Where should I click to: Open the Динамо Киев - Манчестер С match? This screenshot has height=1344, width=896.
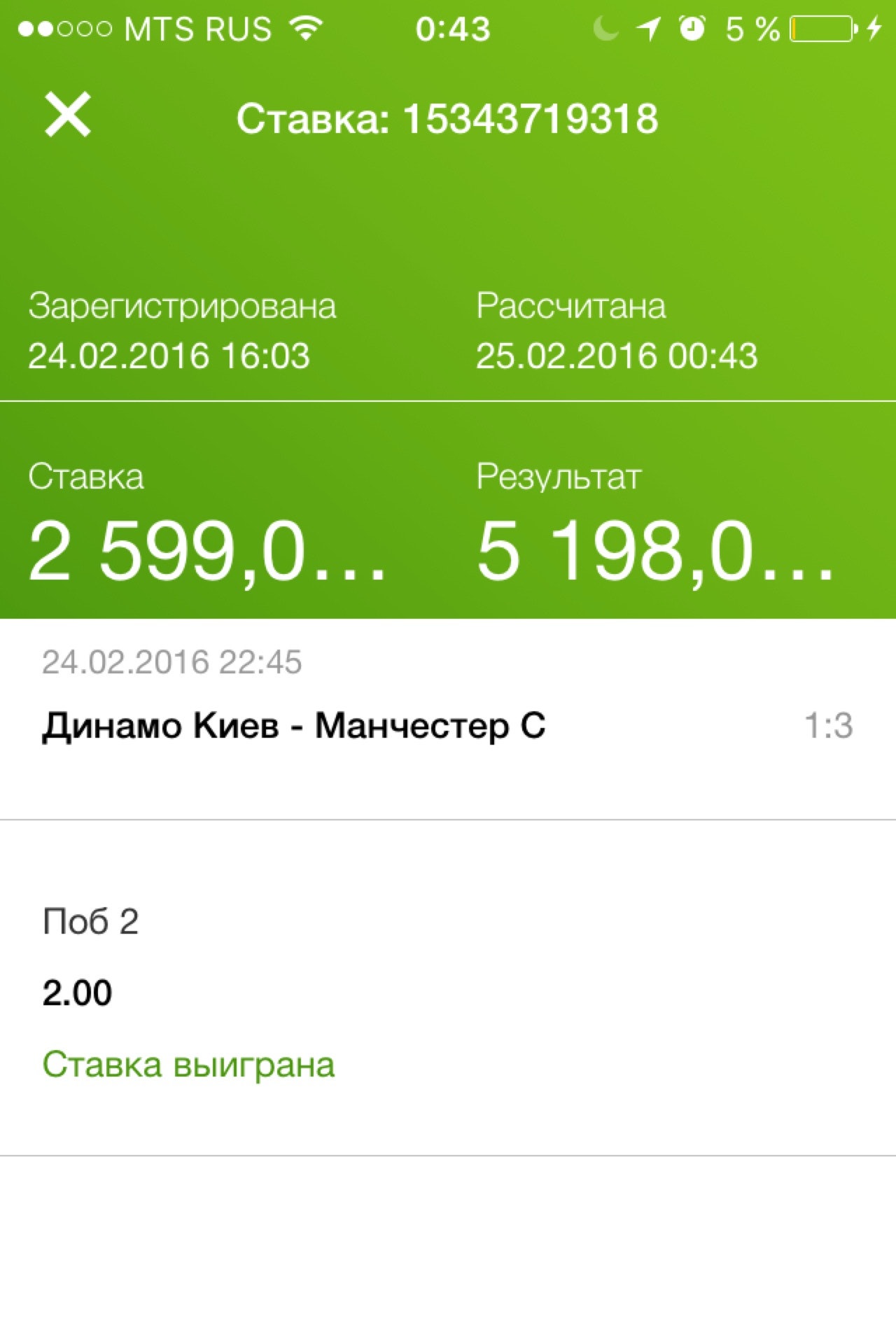click(x=294, y=725)
